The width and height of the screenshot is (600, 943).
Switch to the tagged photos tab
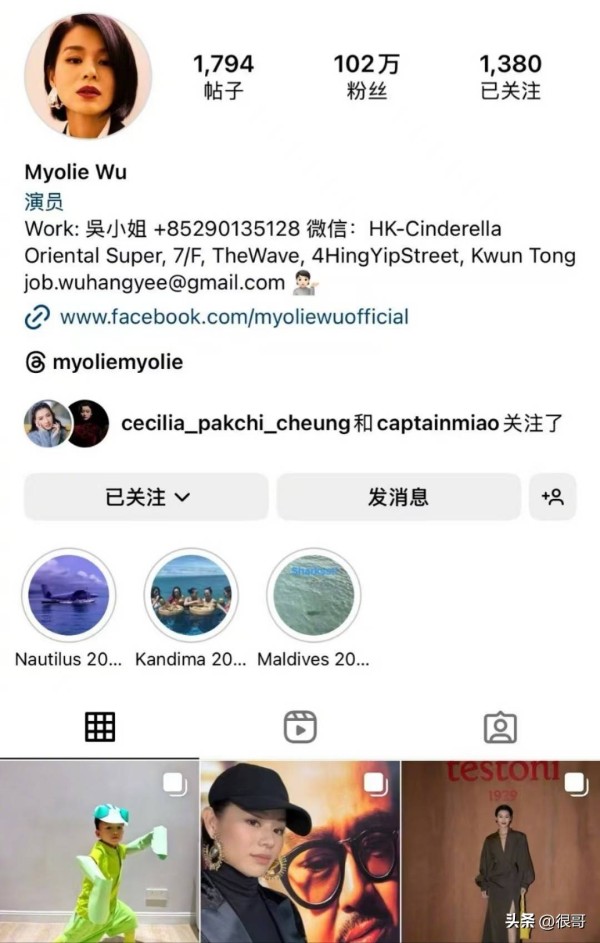tap(500, 727)
